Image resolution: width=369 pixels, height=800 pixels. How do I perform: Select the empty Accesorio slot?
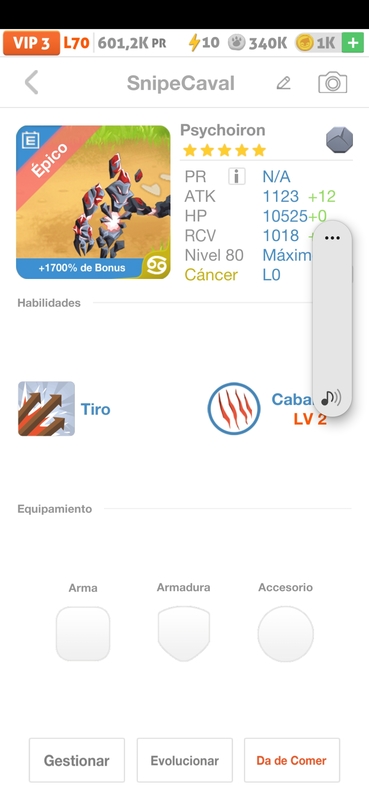(x=285, y=634)
